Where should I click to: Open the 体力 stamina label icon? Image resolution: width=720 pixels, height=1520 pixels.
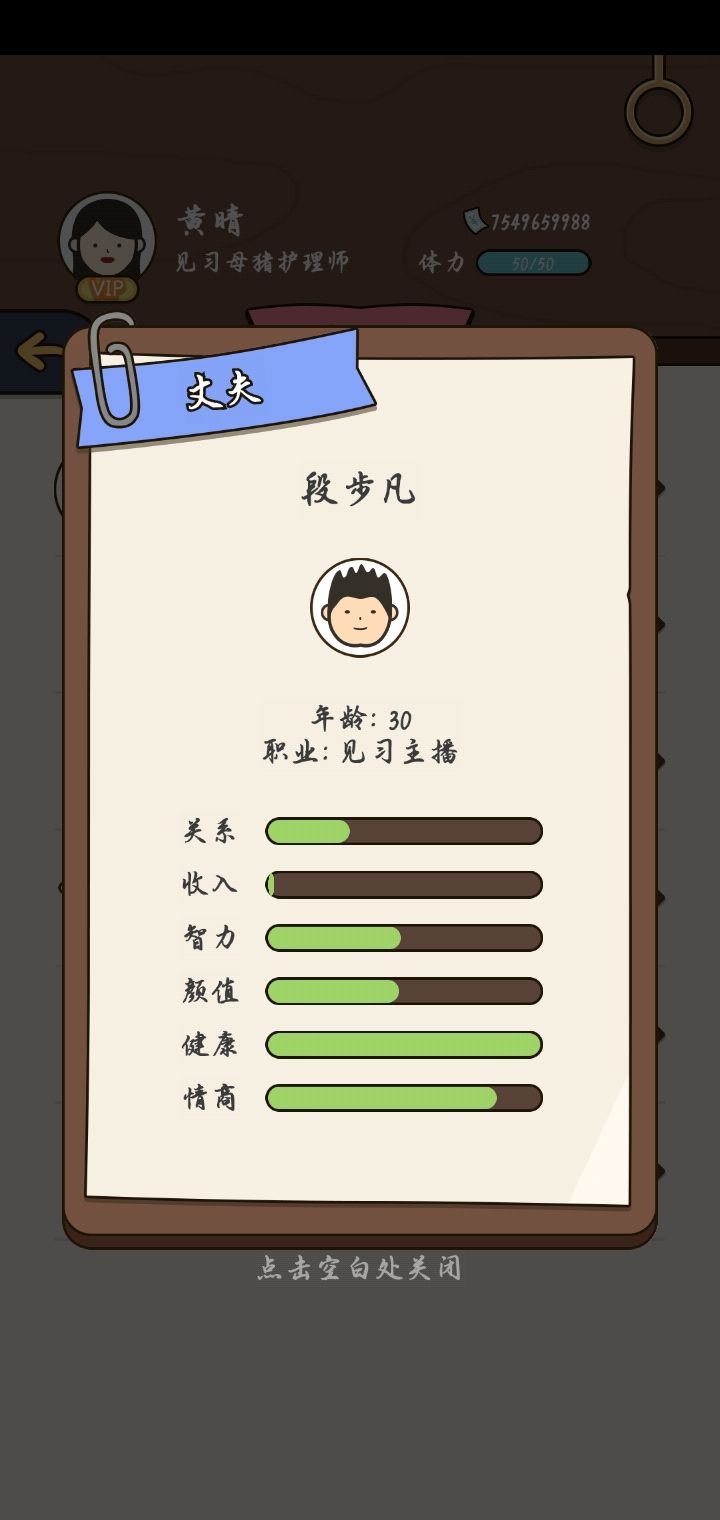[x=444, y=262]
